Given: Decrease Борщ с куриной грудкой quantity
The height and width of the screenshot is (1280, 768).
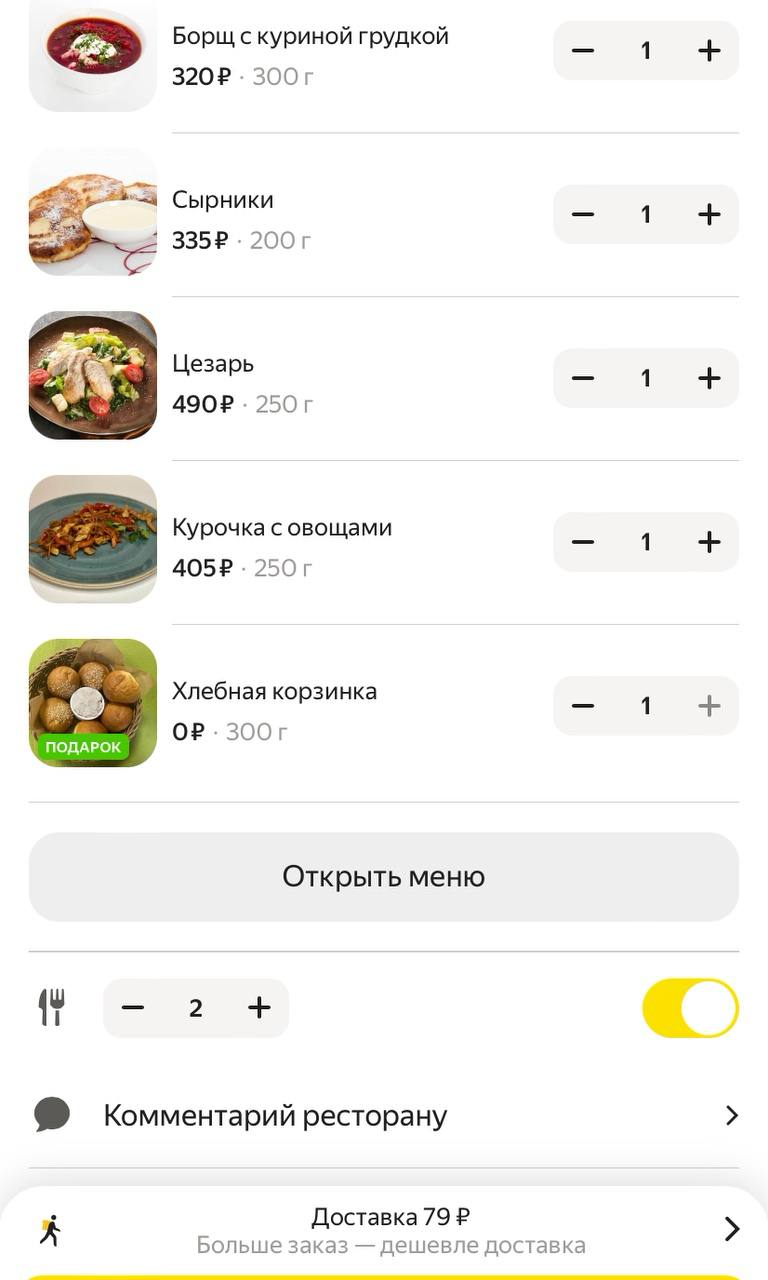Looking at the screenshot, I should (583, 51).
